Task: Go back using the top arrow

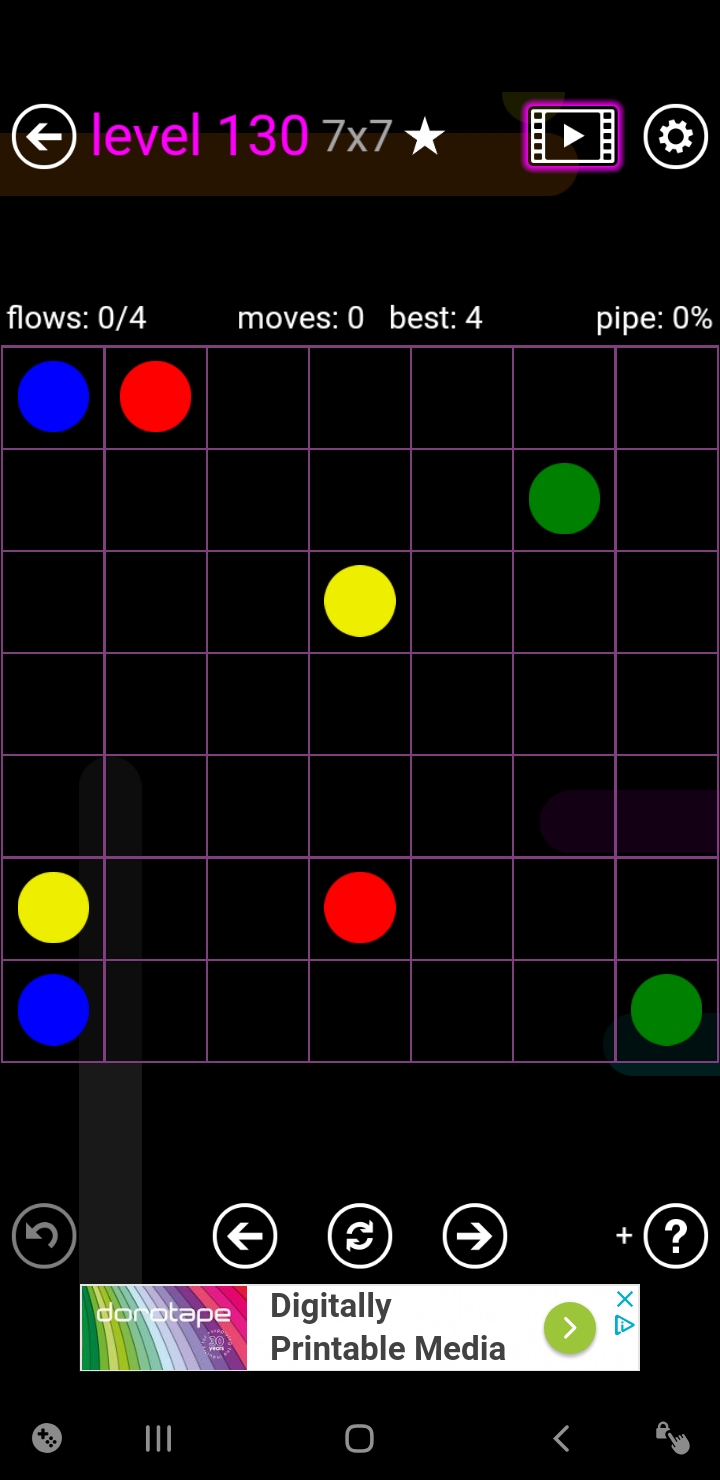Action: click(44, 136)
